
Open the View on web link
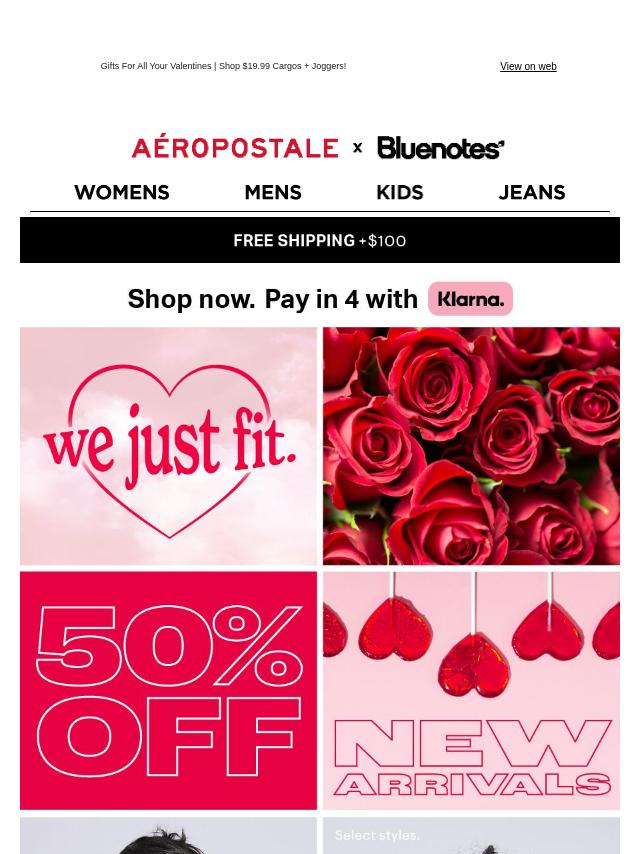[x=528, y=67]
